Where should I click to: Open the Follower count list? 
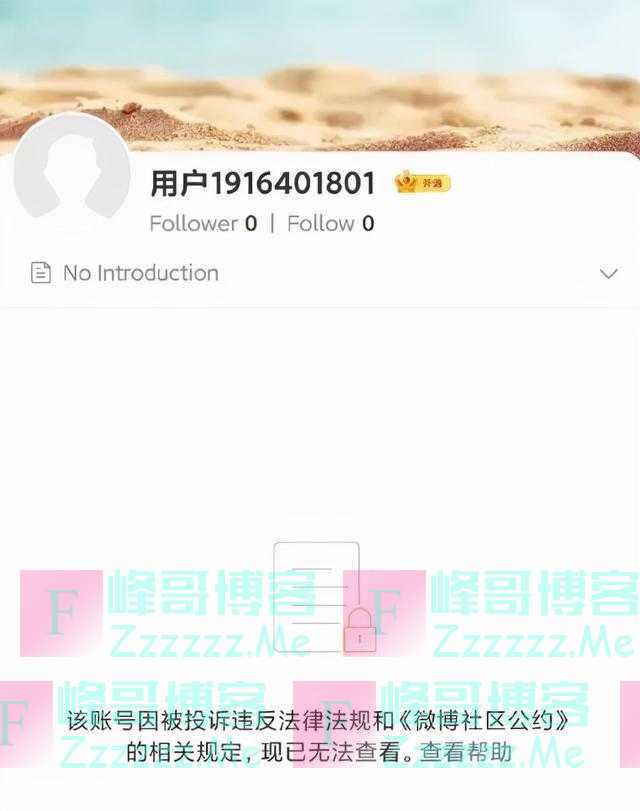pos(203,223)
